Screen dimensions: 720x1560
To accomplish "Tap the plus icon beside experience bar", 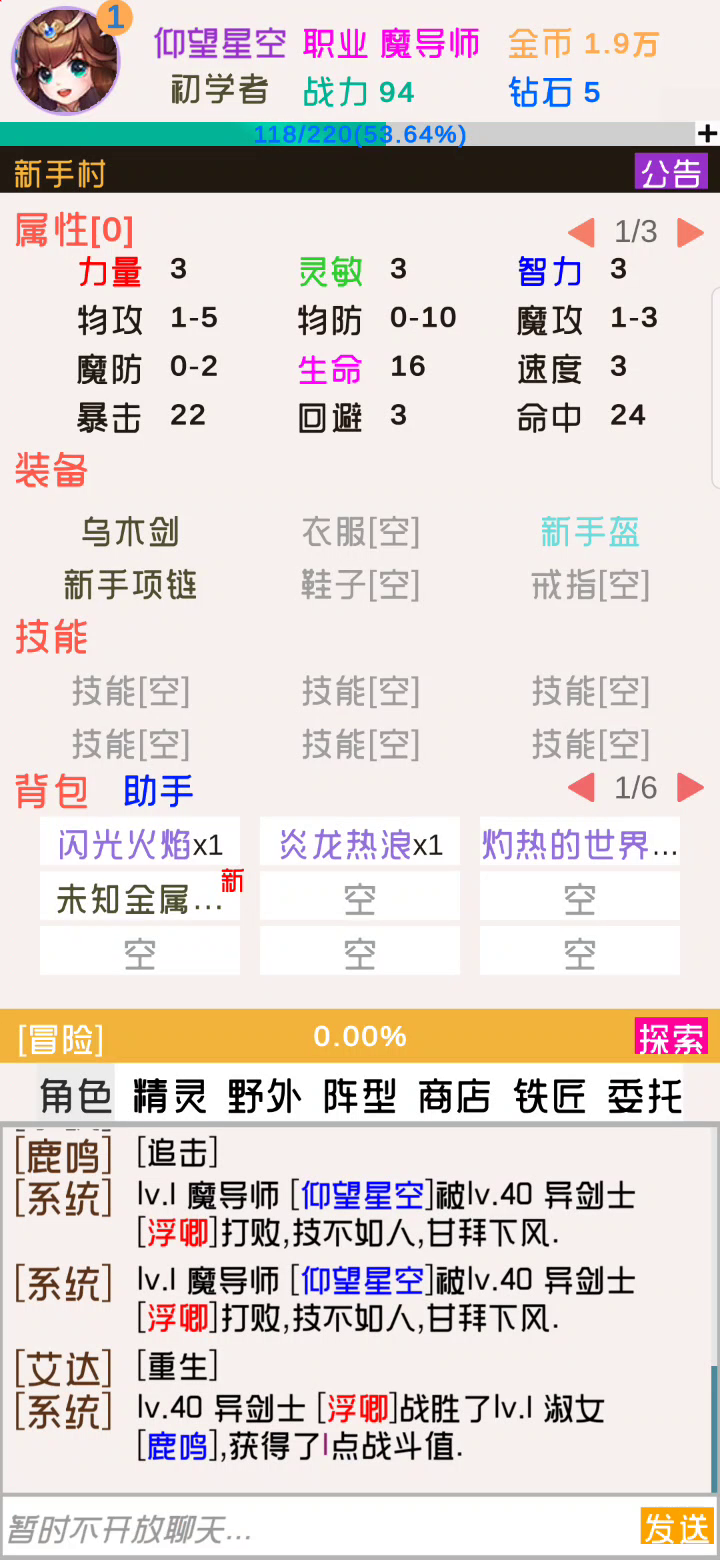I will (707, 134).
